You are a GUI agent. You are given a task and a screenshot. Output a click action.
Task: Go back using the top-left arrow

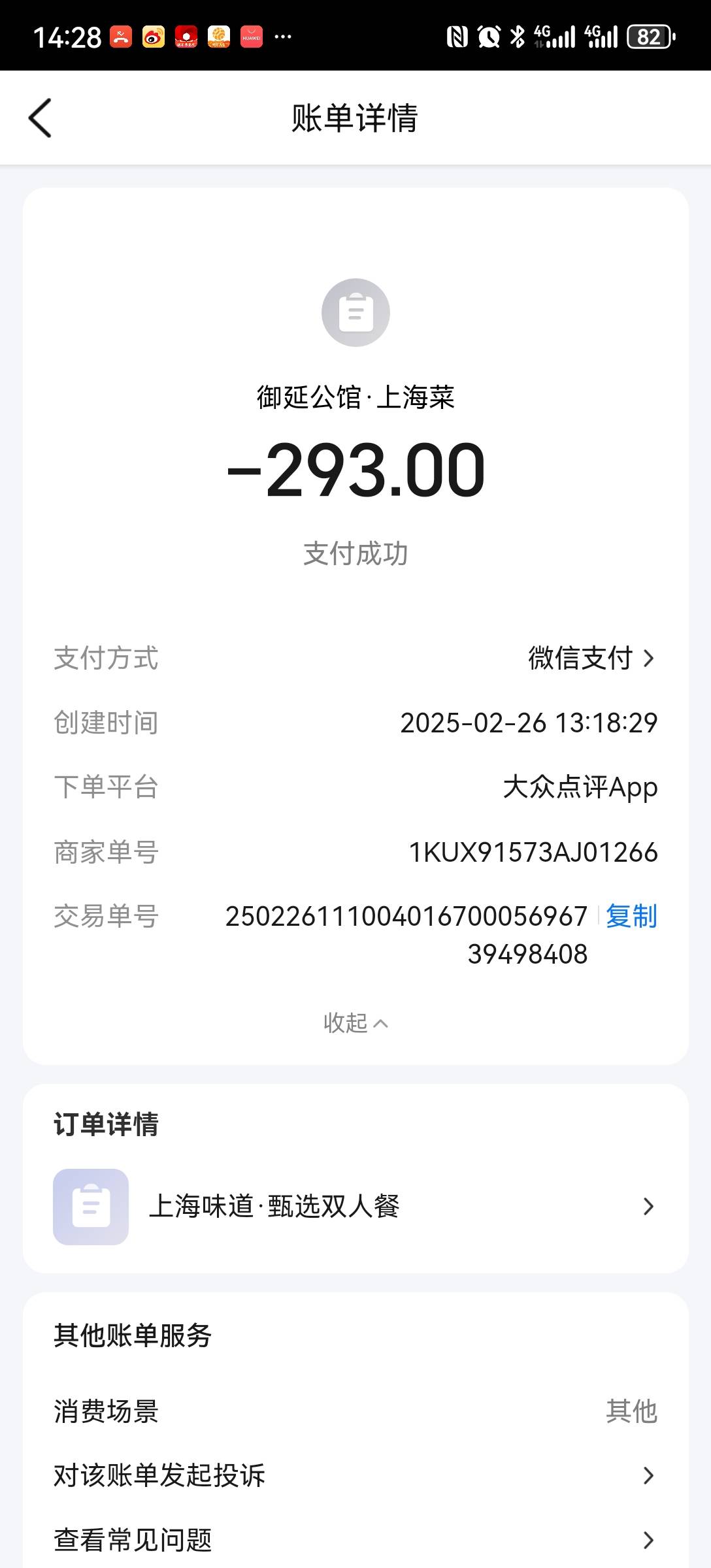pyautogui.click(x=40, y=118)
